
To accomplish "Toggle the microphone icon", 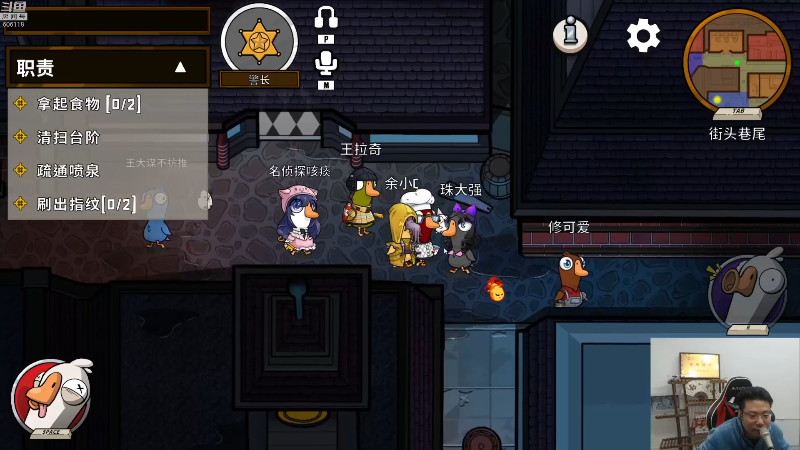I will [x=326, y=64].
